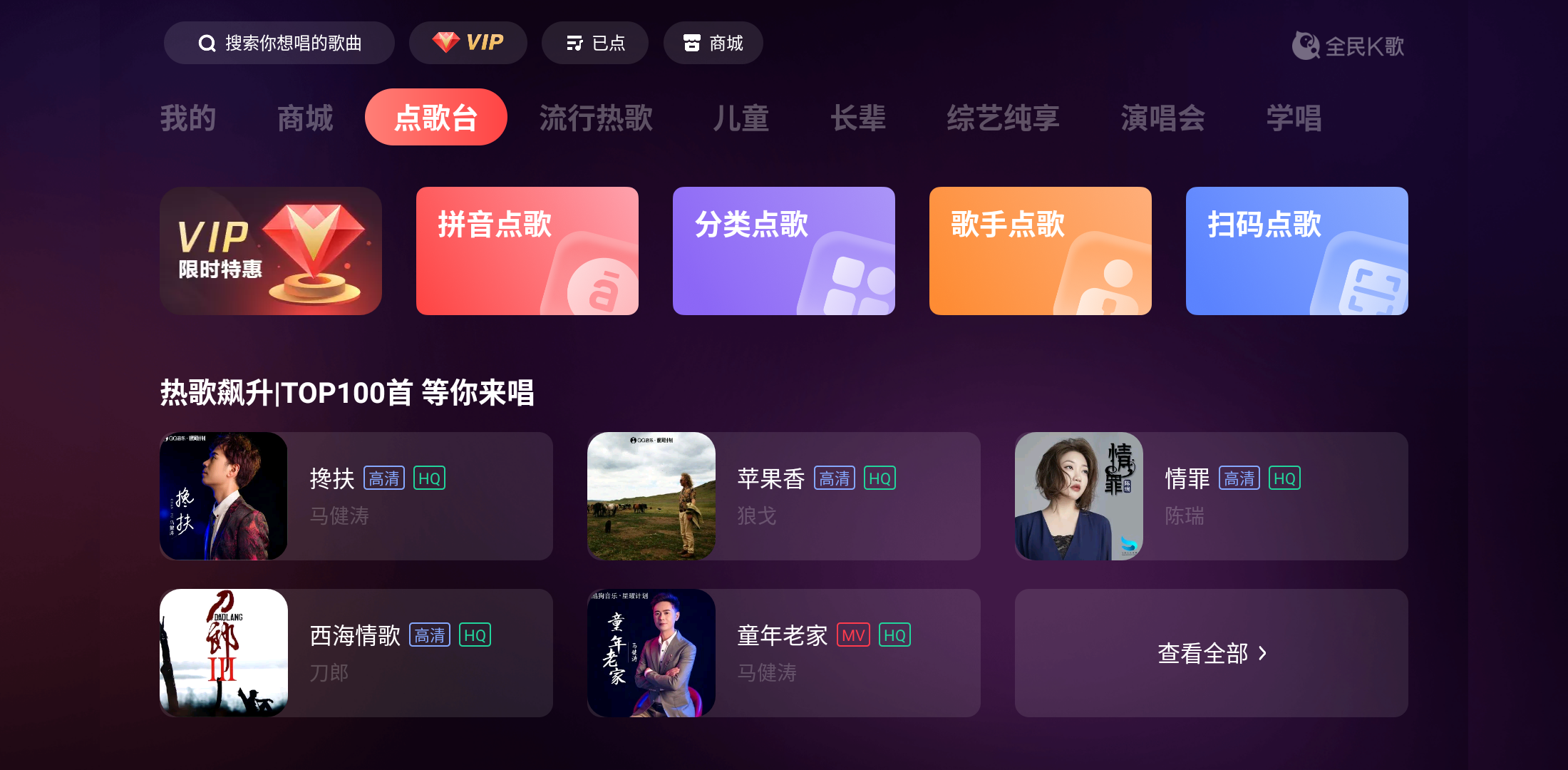Open the VIP button in the top bar
The height and width of the screenshot is (770, 1568).
(468, 43)
